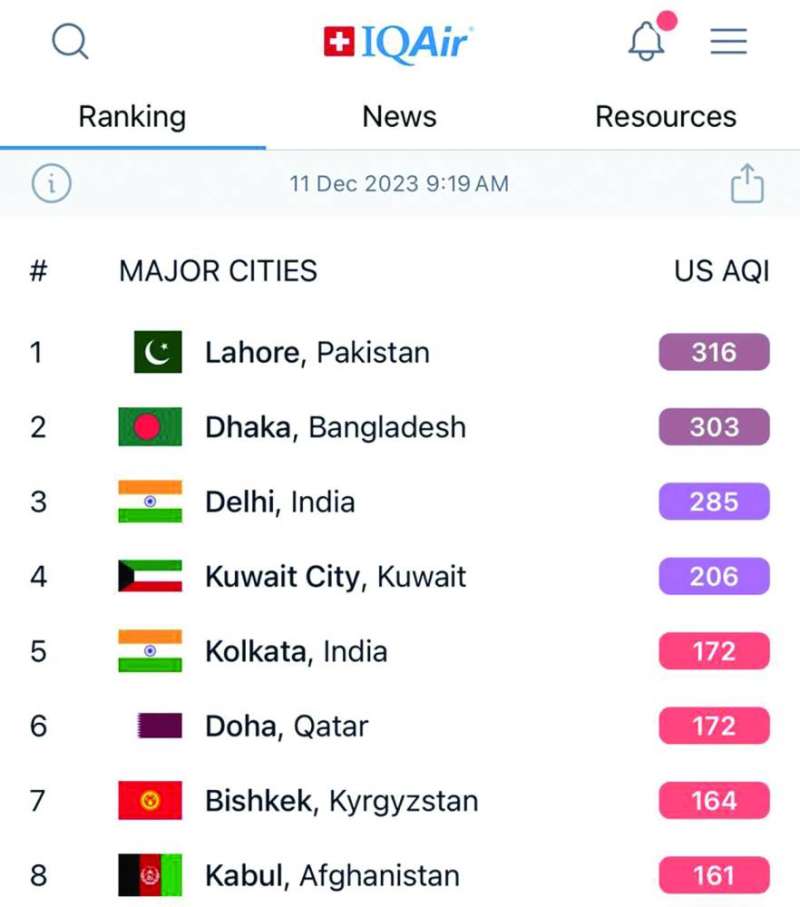
Task: View Doha, Qatar air quality
Action: click(x=286, y=726)
